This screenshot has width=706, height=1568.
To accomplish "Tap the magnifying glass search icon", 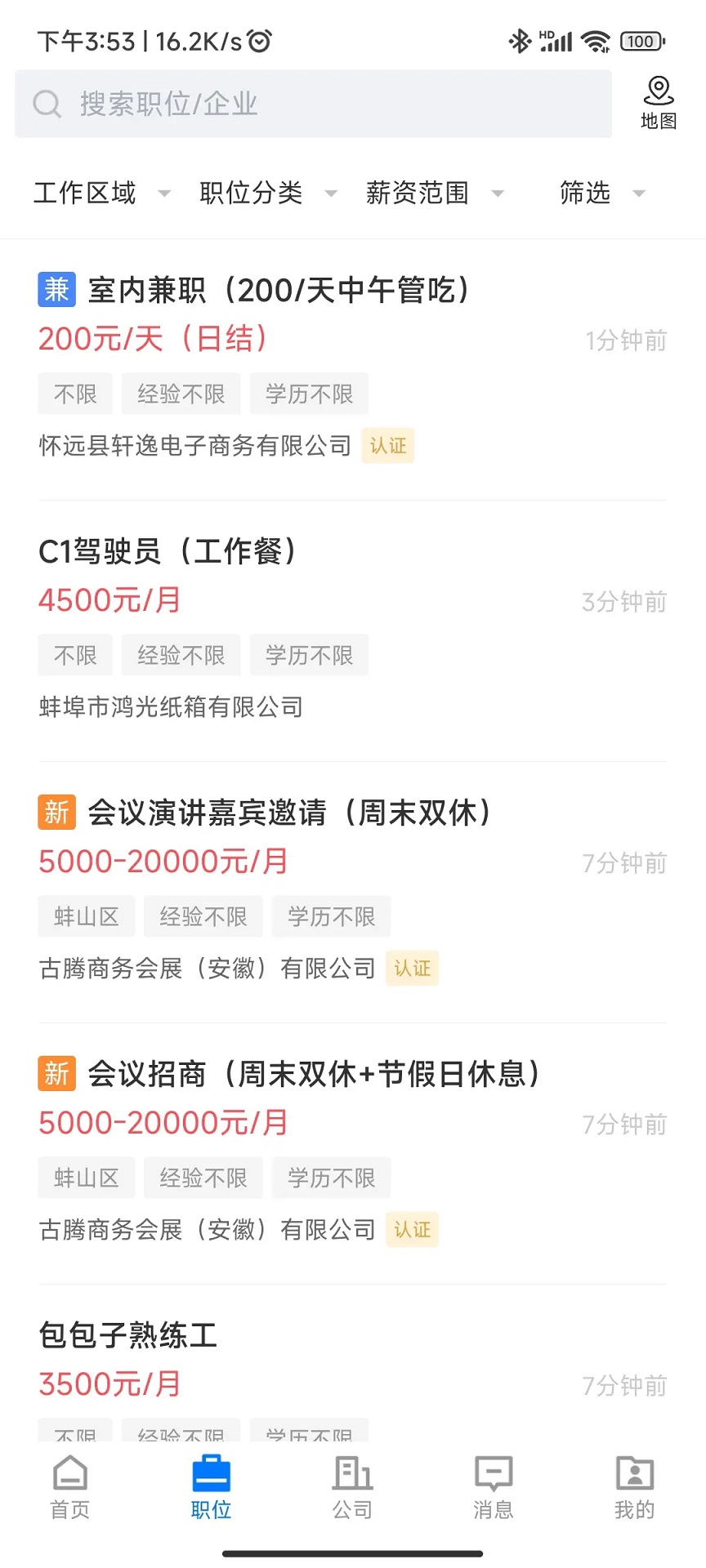I will point(47,104).
